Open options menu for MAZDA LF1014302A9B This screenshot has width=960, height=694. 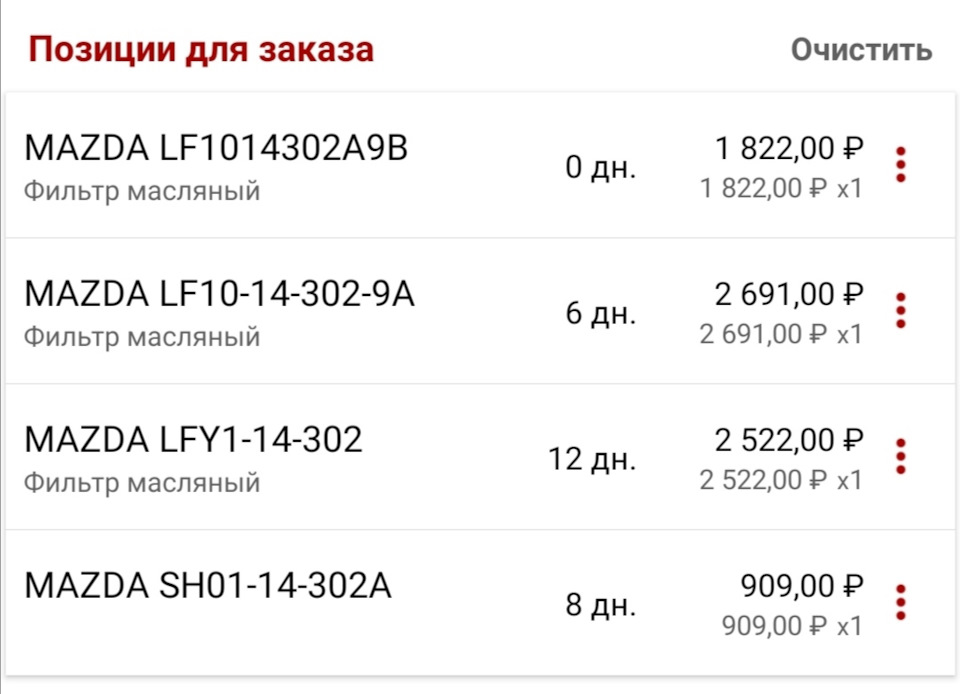point(901,165)
